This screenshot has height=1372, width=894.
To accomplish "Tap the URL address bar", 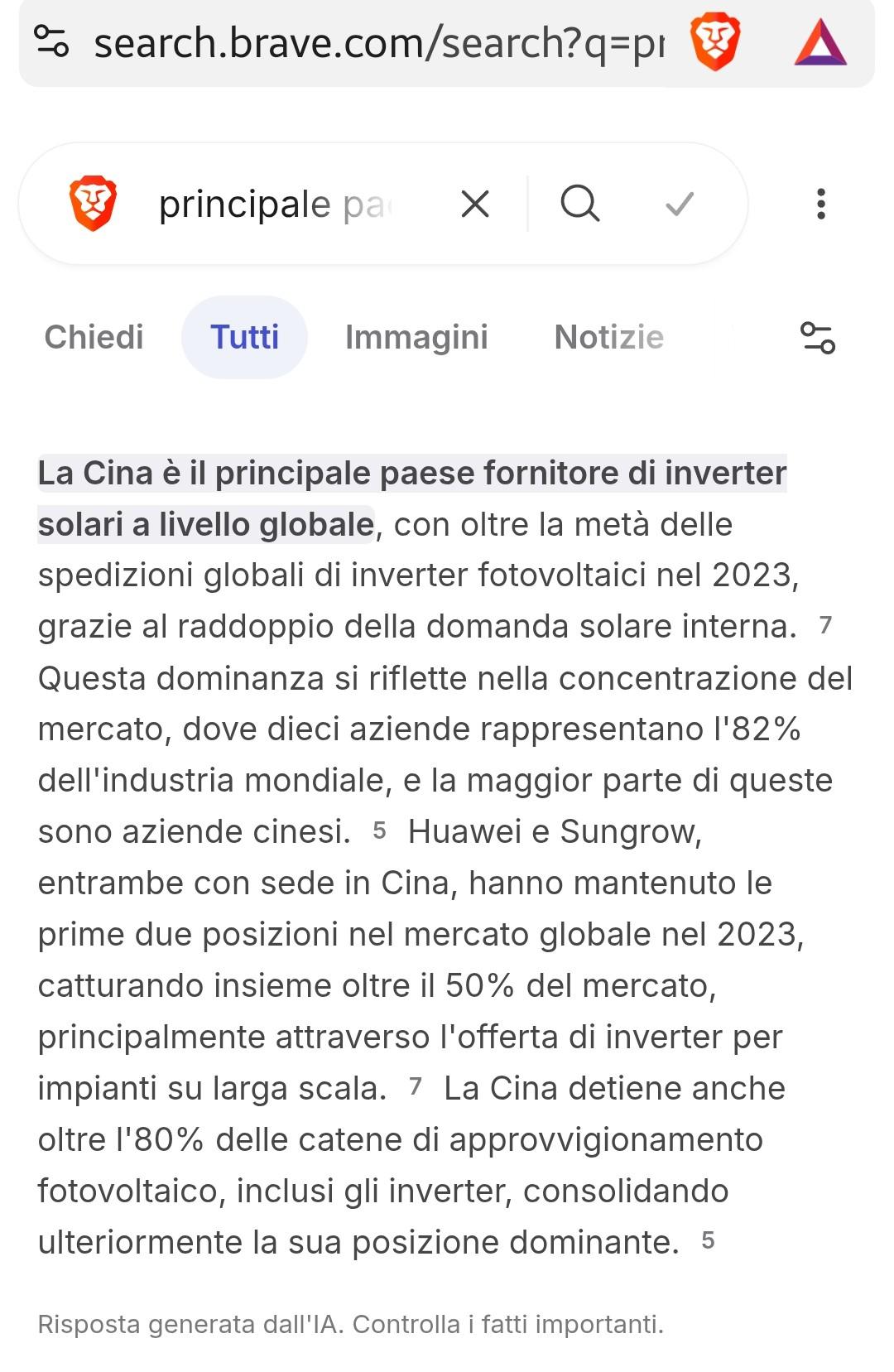I will (377, 43).
